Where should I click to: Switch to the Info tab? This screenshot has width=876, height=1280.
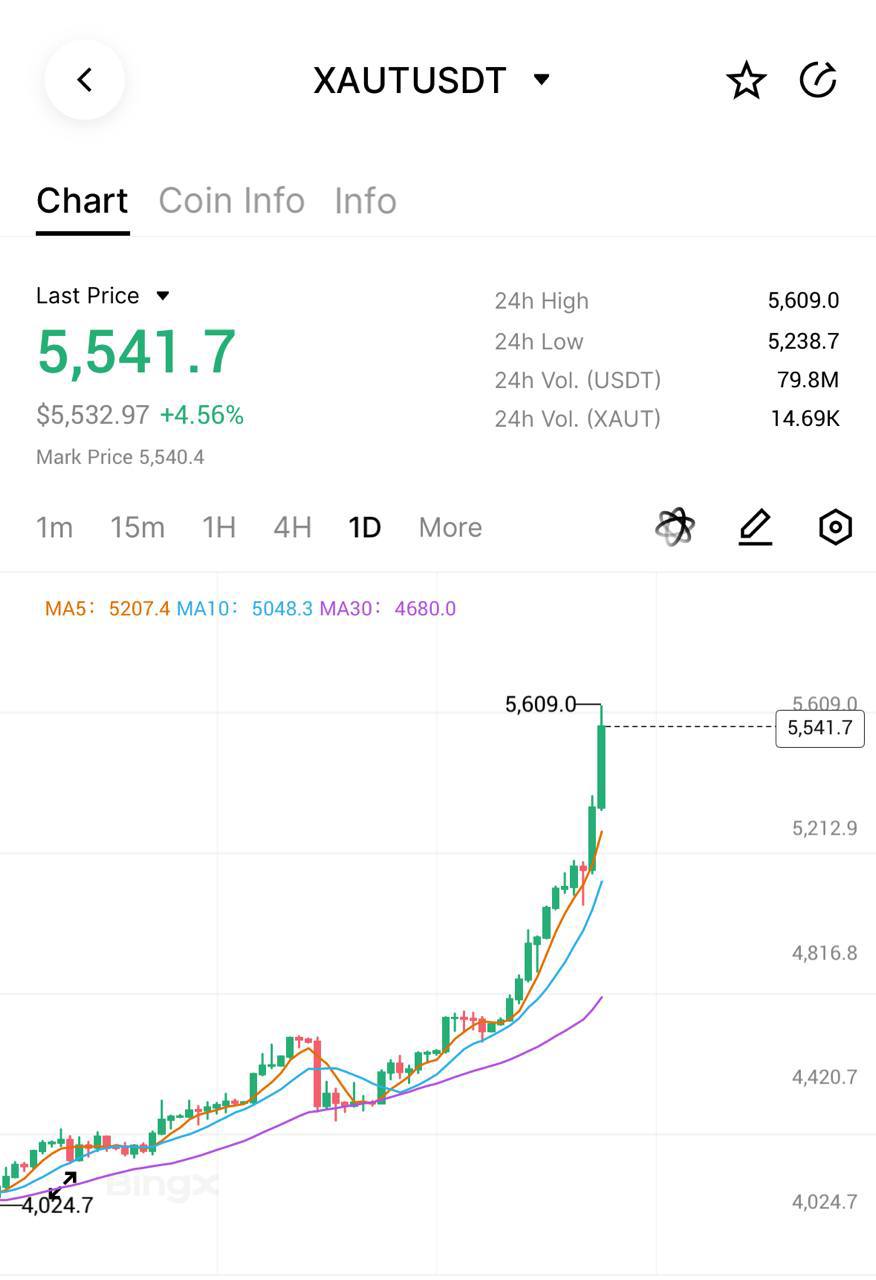click(365, 201)
